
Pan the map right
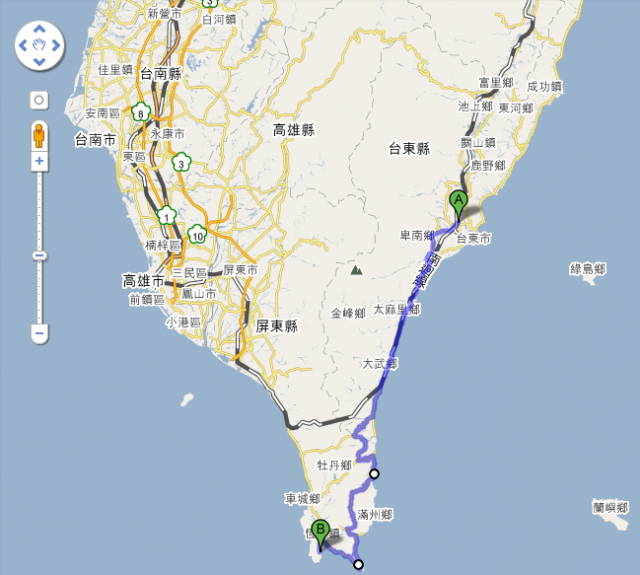pyautogui.click(x=56, y=45)
